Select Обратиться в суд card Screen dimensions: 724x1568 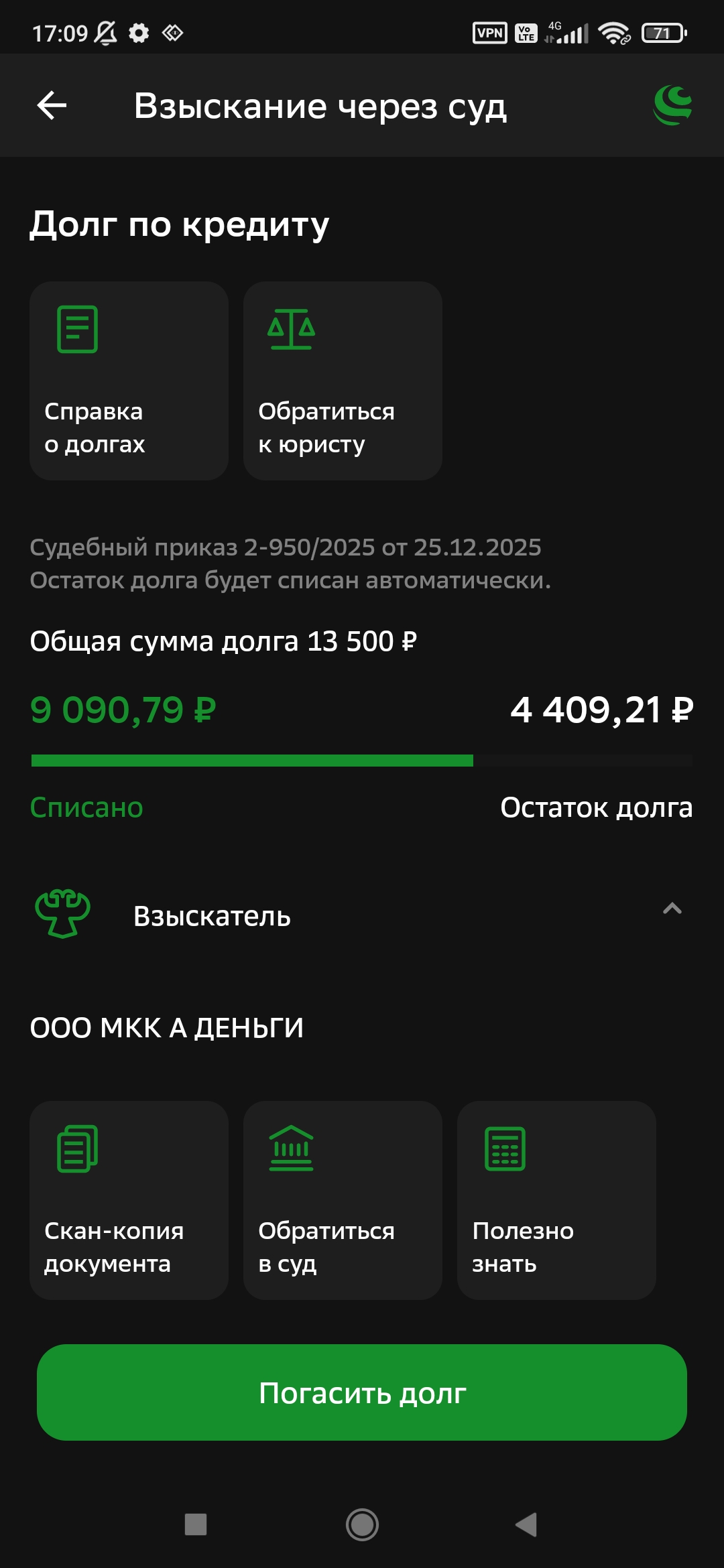[x=343, y=1200]
